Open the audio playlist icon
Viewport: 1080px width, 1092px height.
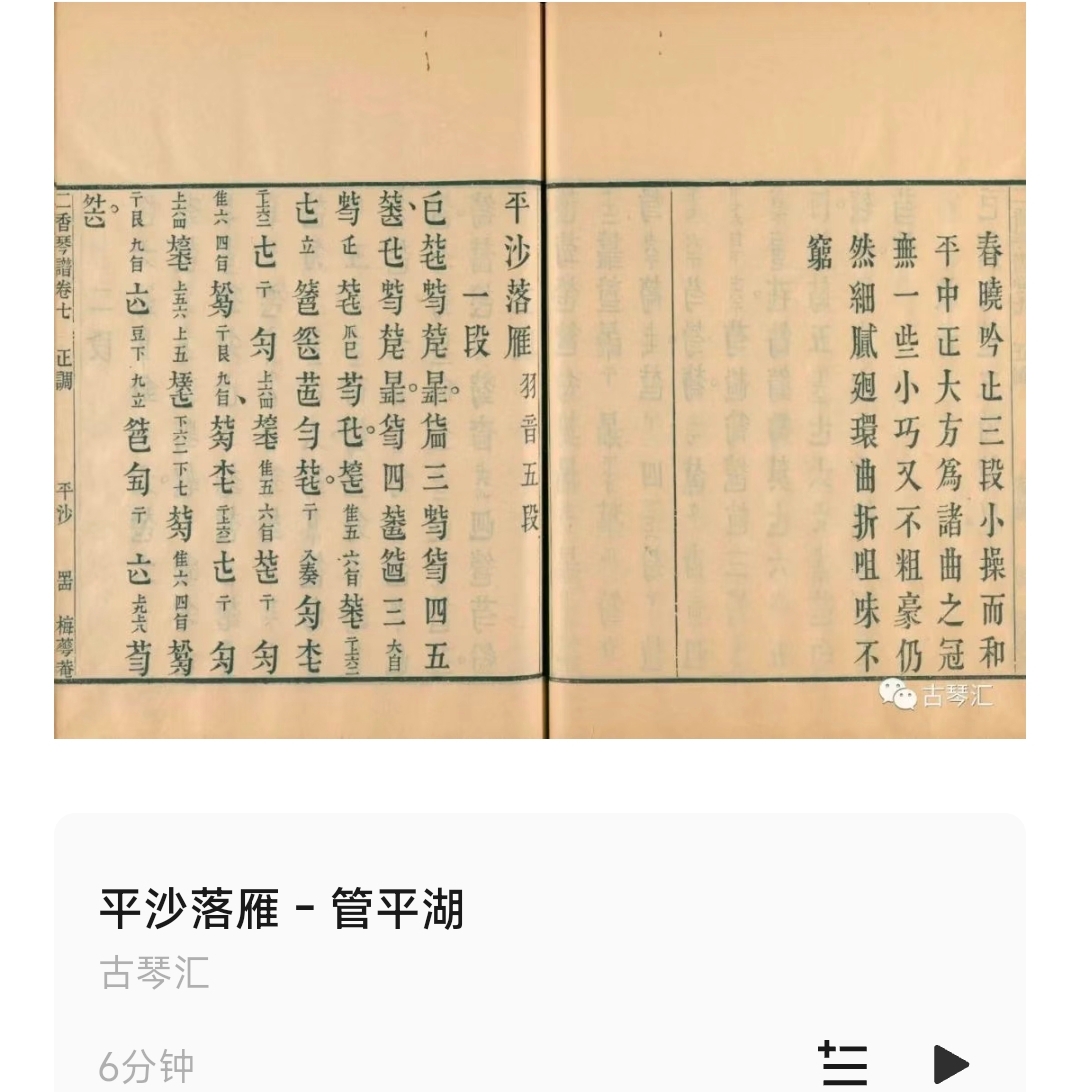click(843, 1064)
